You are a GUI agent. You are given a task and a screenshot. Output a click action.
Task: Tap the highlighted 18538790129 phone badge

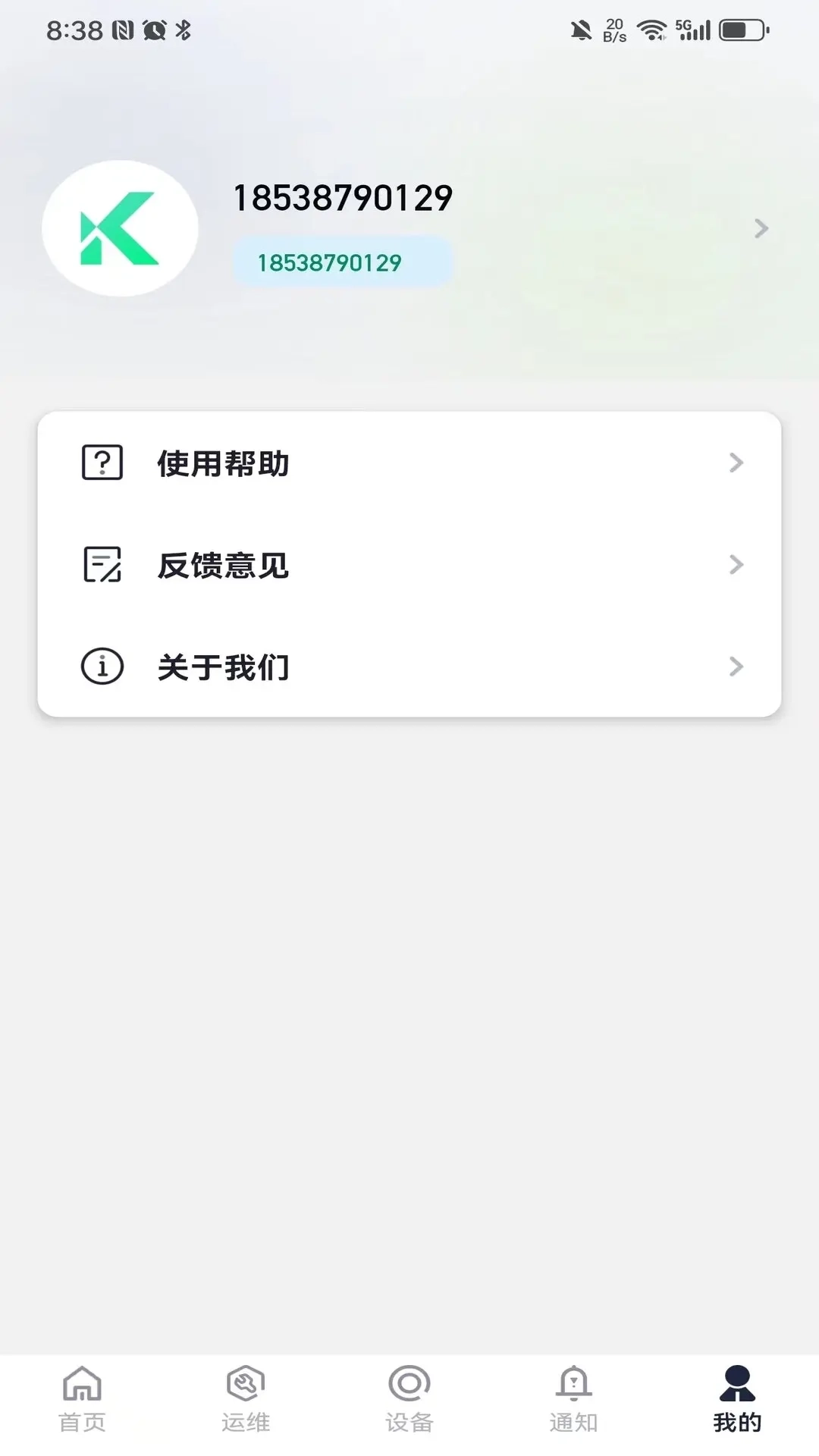coord(342,262)
